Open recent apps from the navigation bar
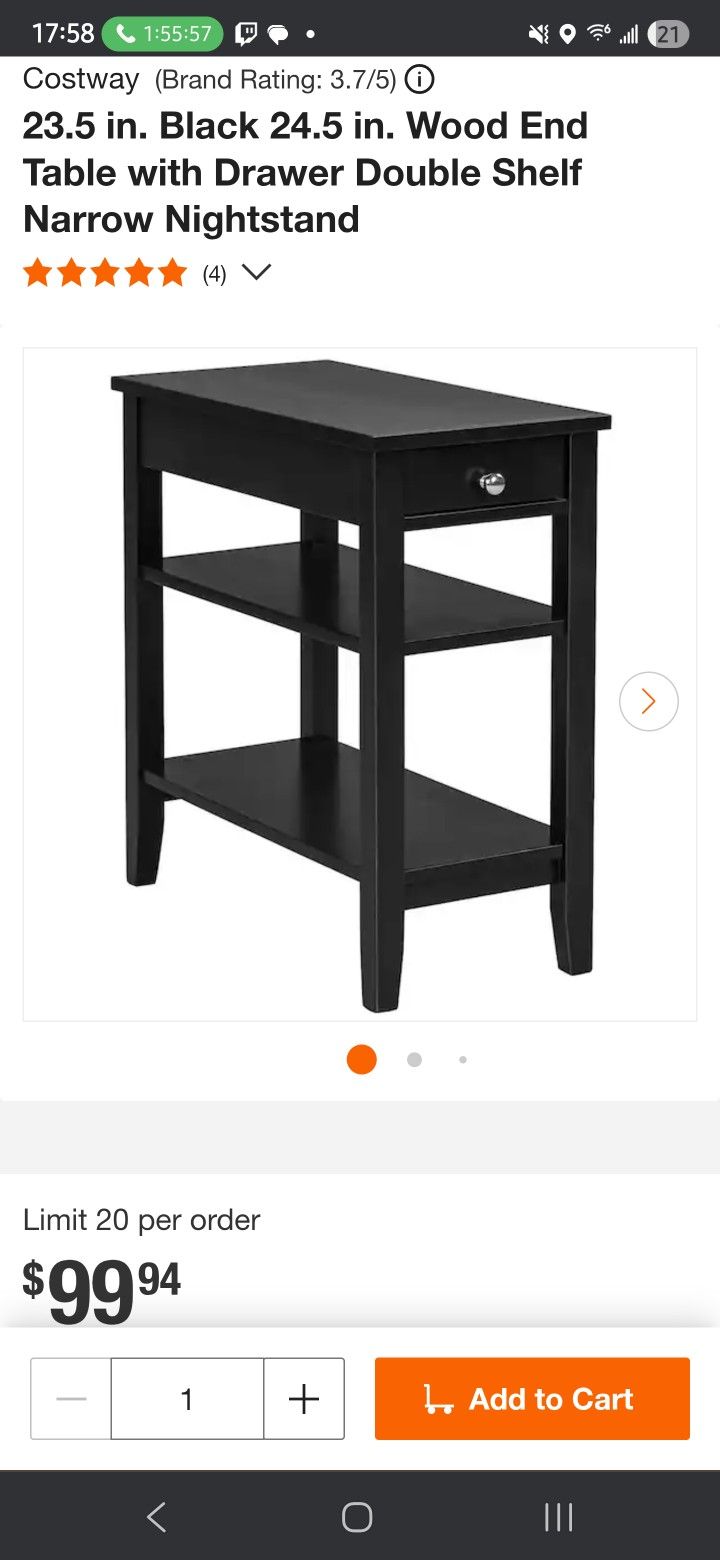The height and width of the screenshot is (1560, 720). pos(558,1517)
